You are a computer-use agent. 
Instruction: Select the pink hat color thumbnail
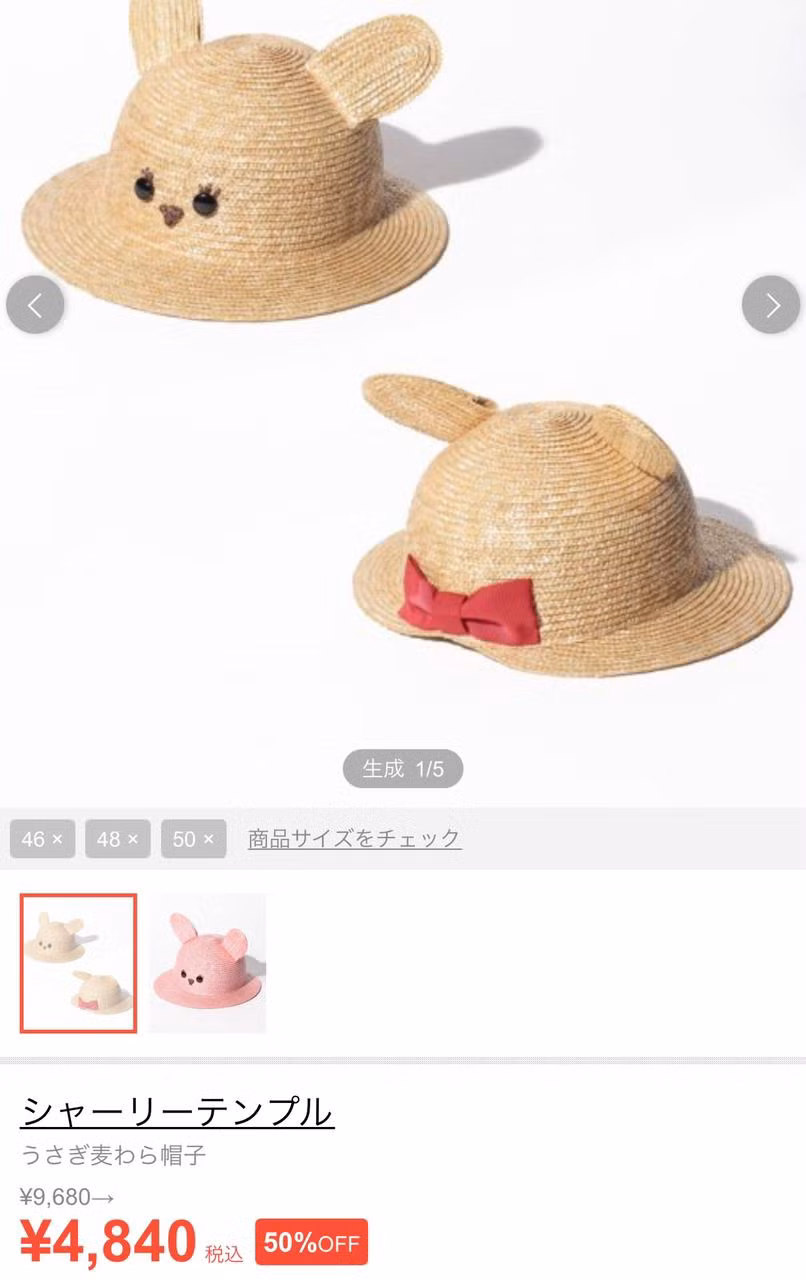click(208, 963)
